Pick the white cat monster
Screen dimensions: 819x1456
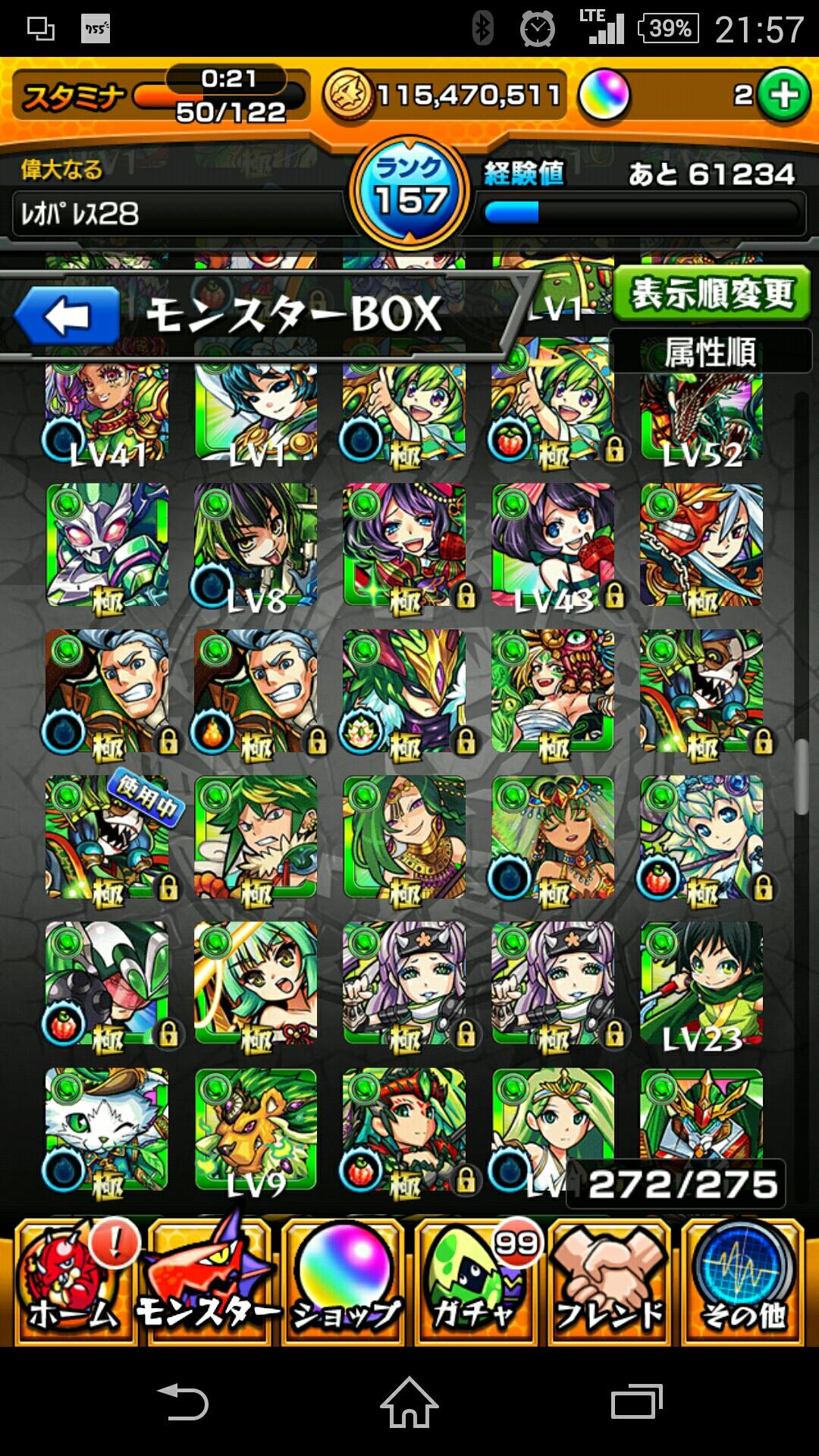(107, 1128)
